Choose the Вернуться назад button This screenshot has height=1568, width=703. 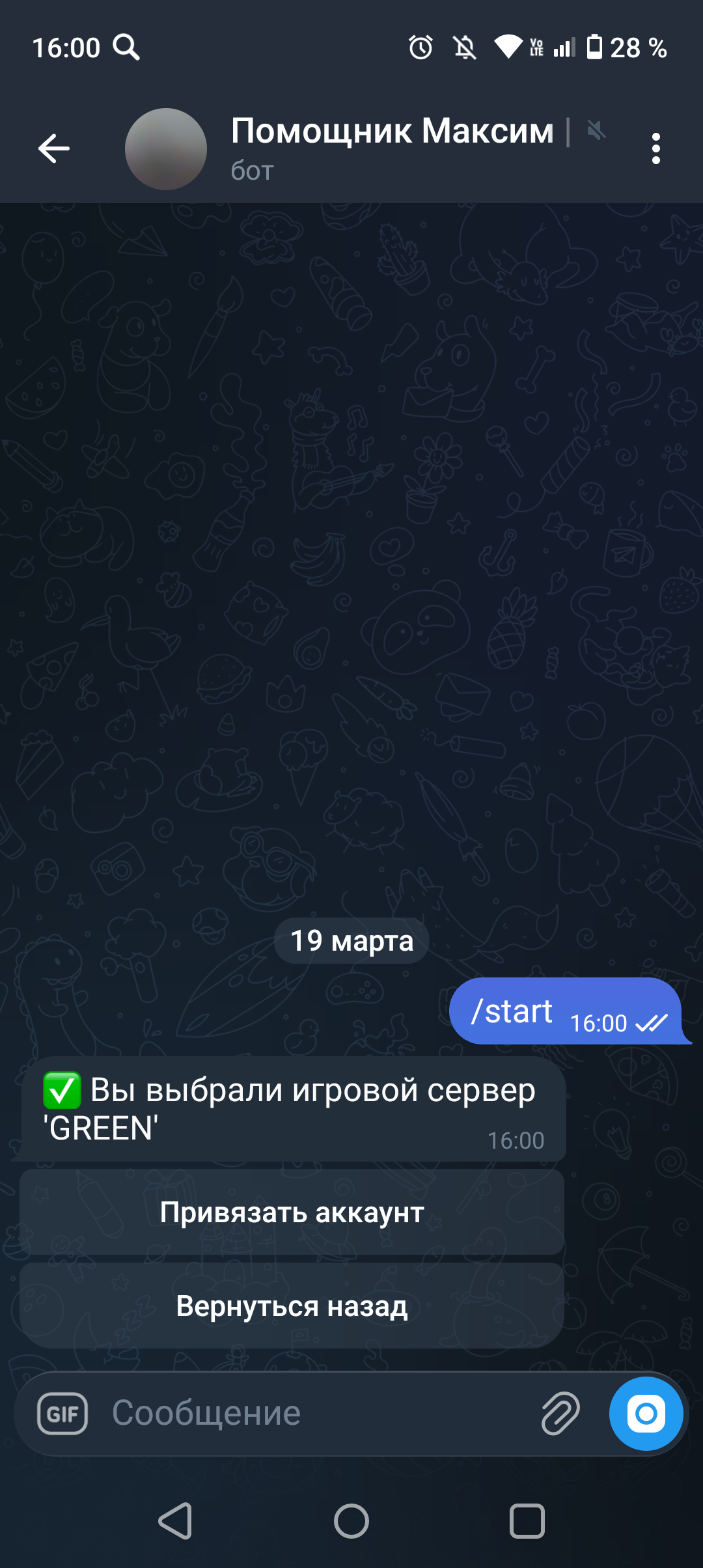point(292,1306)
